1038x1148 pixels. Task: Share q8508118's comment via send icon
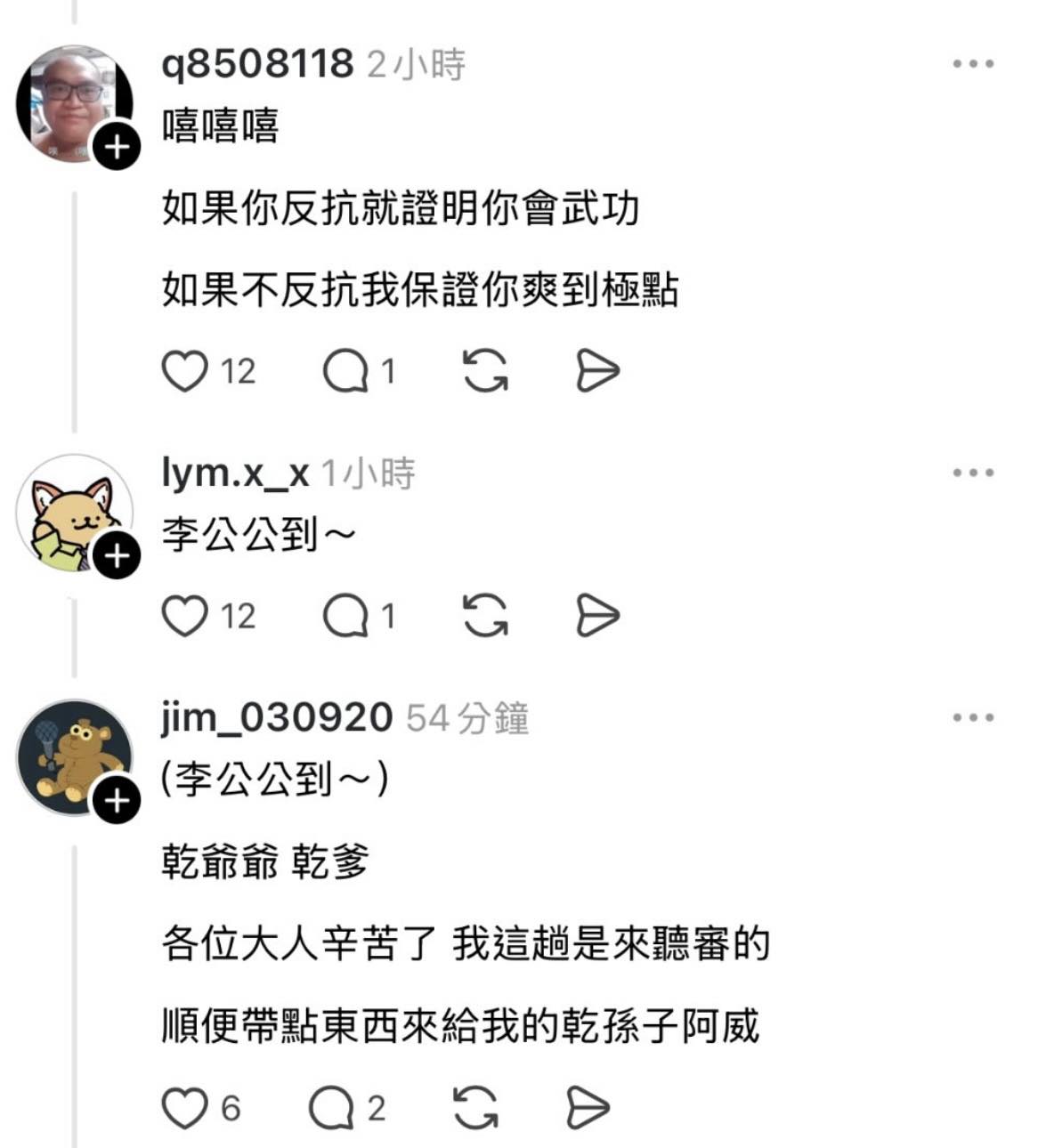[597, 371]
